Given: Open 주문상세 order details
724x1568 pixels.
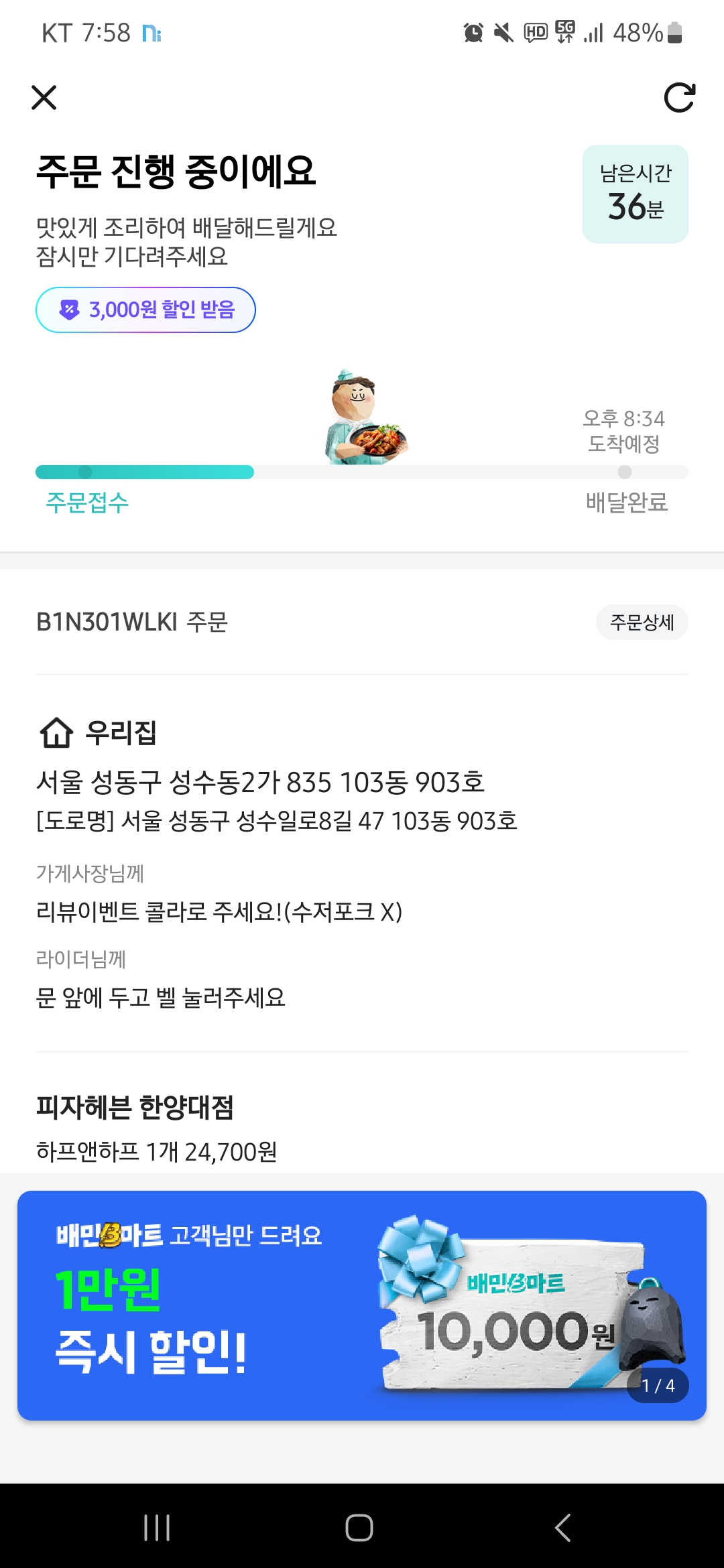Looking at the screenshot, I should click(x=642, y=623).
